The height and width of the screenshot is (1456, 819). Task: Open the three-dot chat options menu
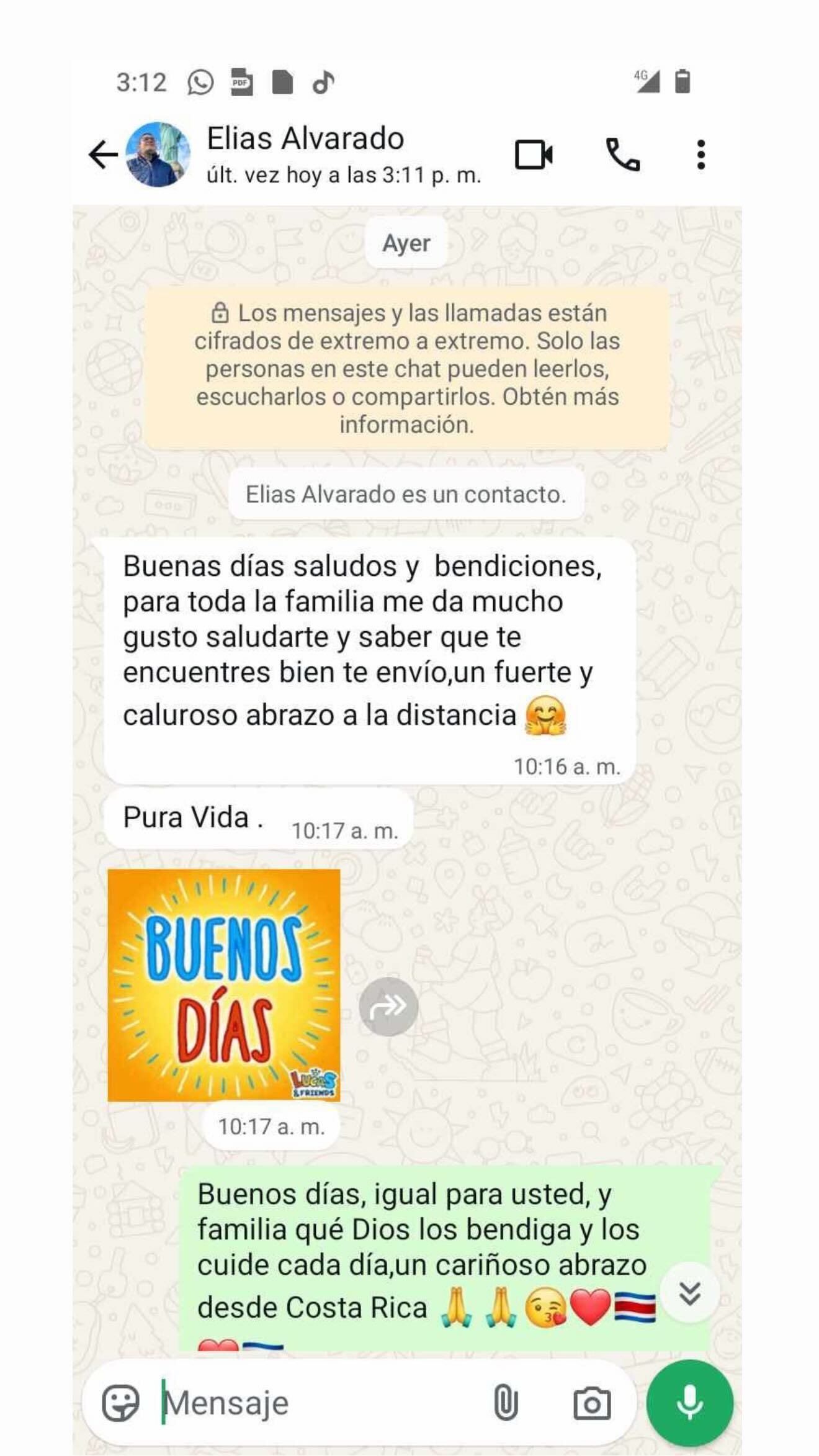[700, 155]
